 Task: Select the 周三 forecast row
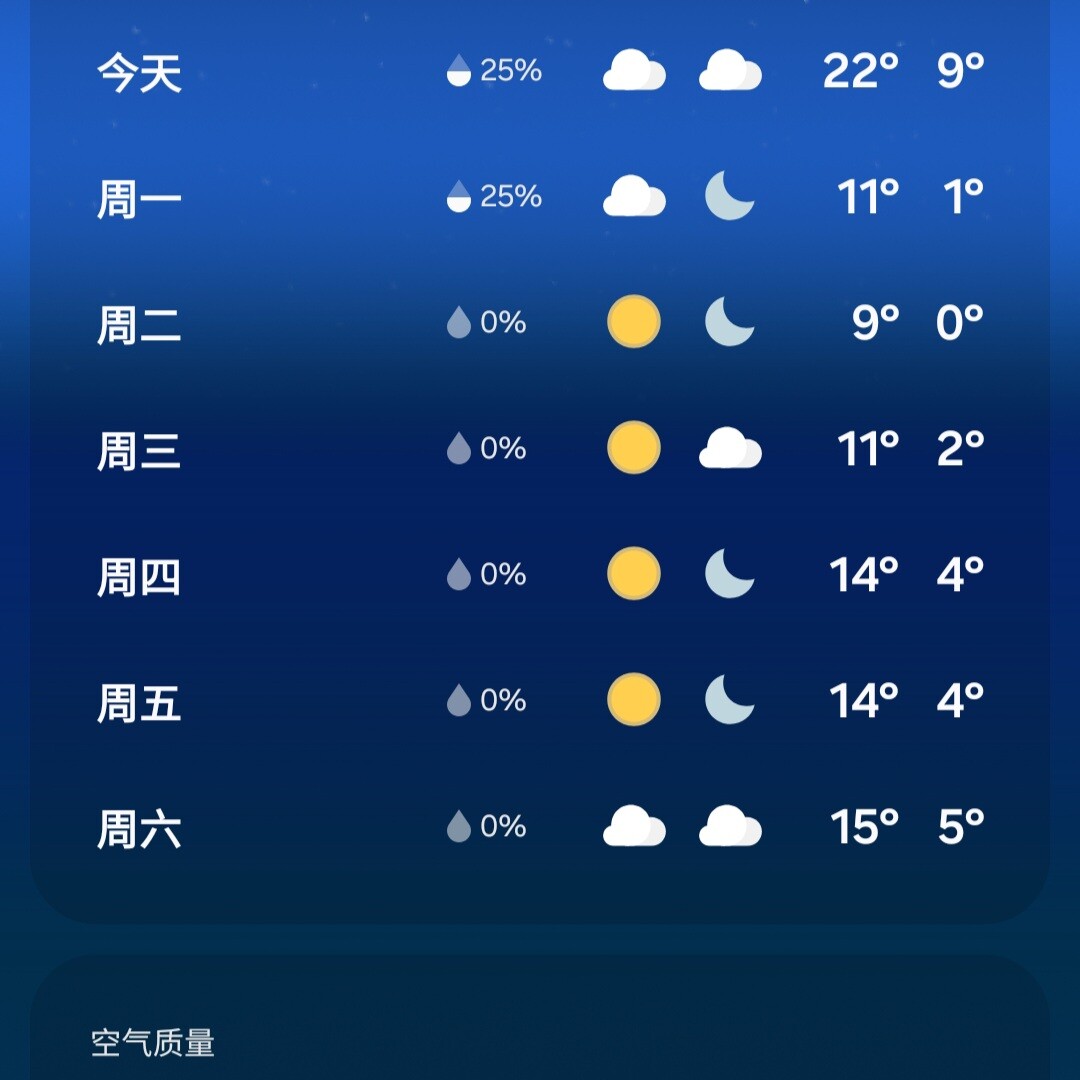coord(540,449)
